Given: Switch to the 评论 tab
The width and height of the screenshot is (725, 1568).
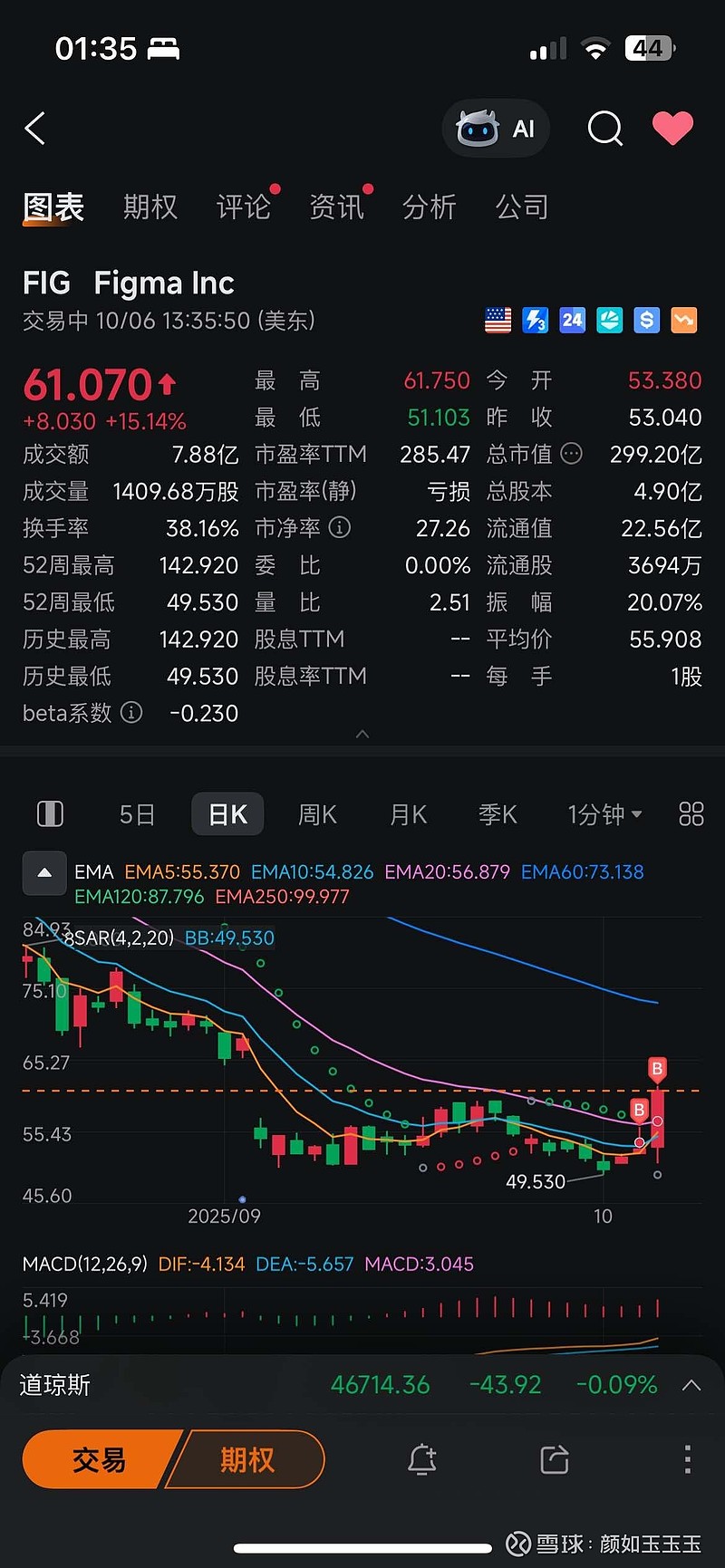Looking at the screenshot, I should 243,207.
